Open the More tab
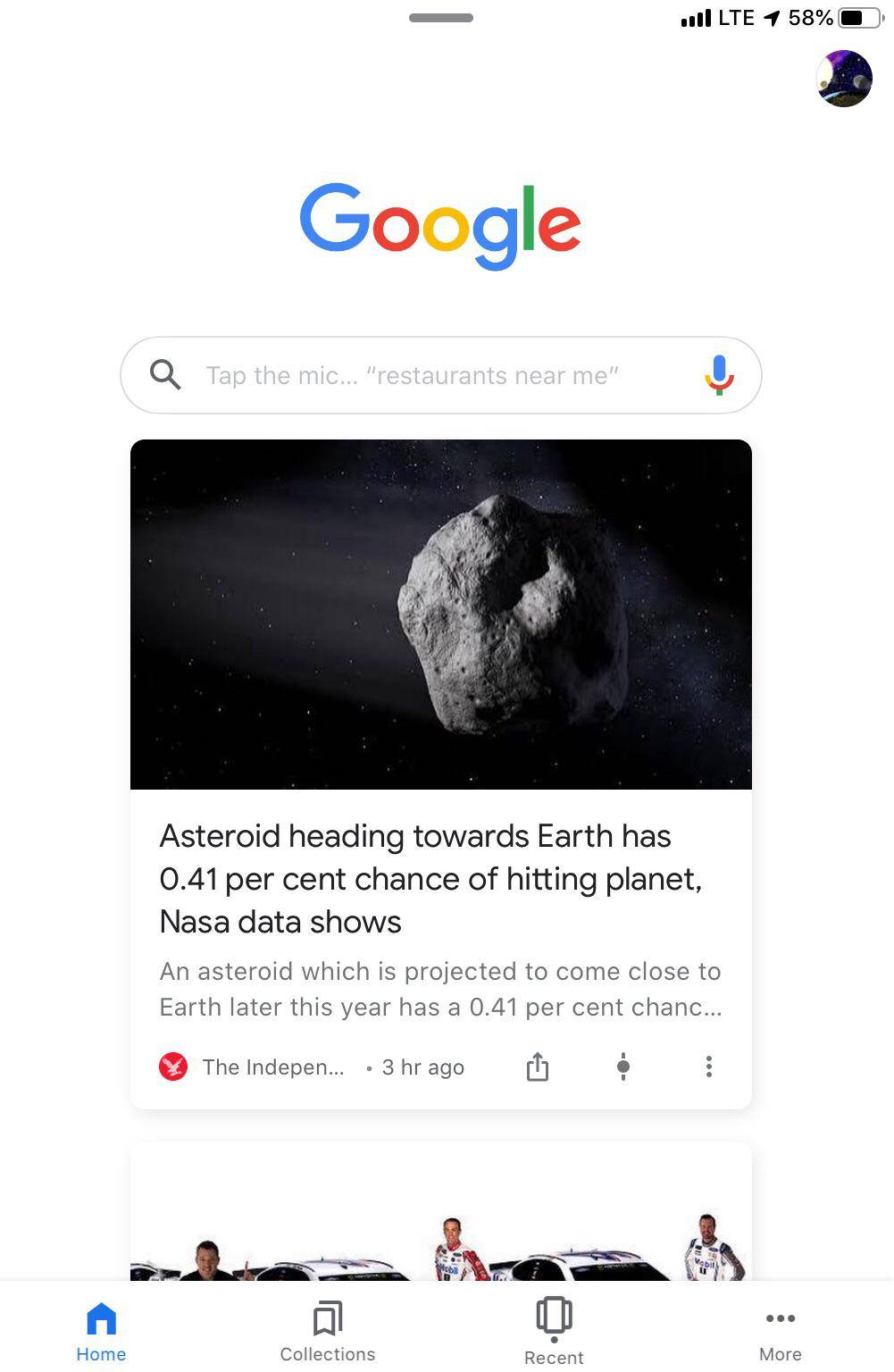The height and width of the screenshot is (1372, 894). click(x=780, y=1331)
